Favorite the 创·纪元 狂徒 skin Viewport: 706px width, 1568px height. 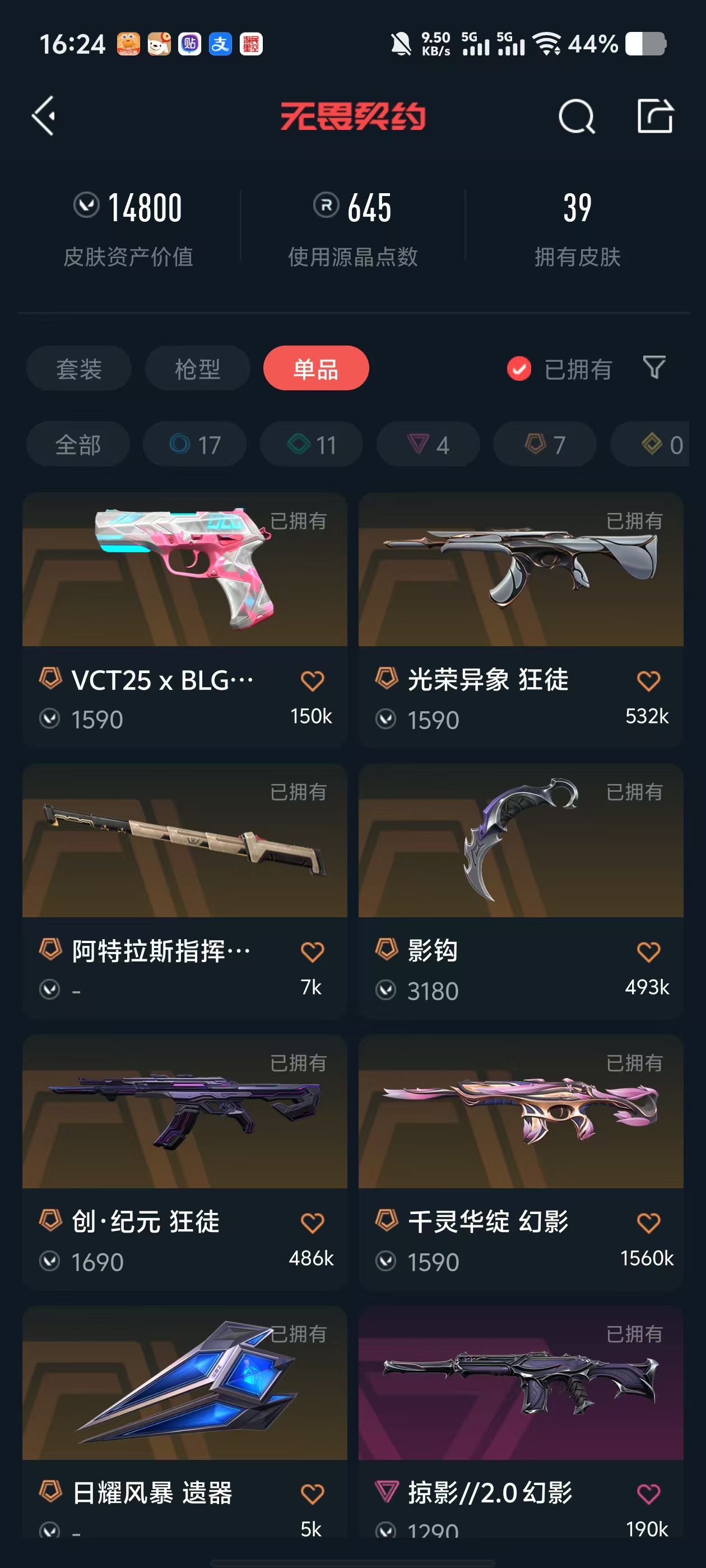tap(312, 1222)
